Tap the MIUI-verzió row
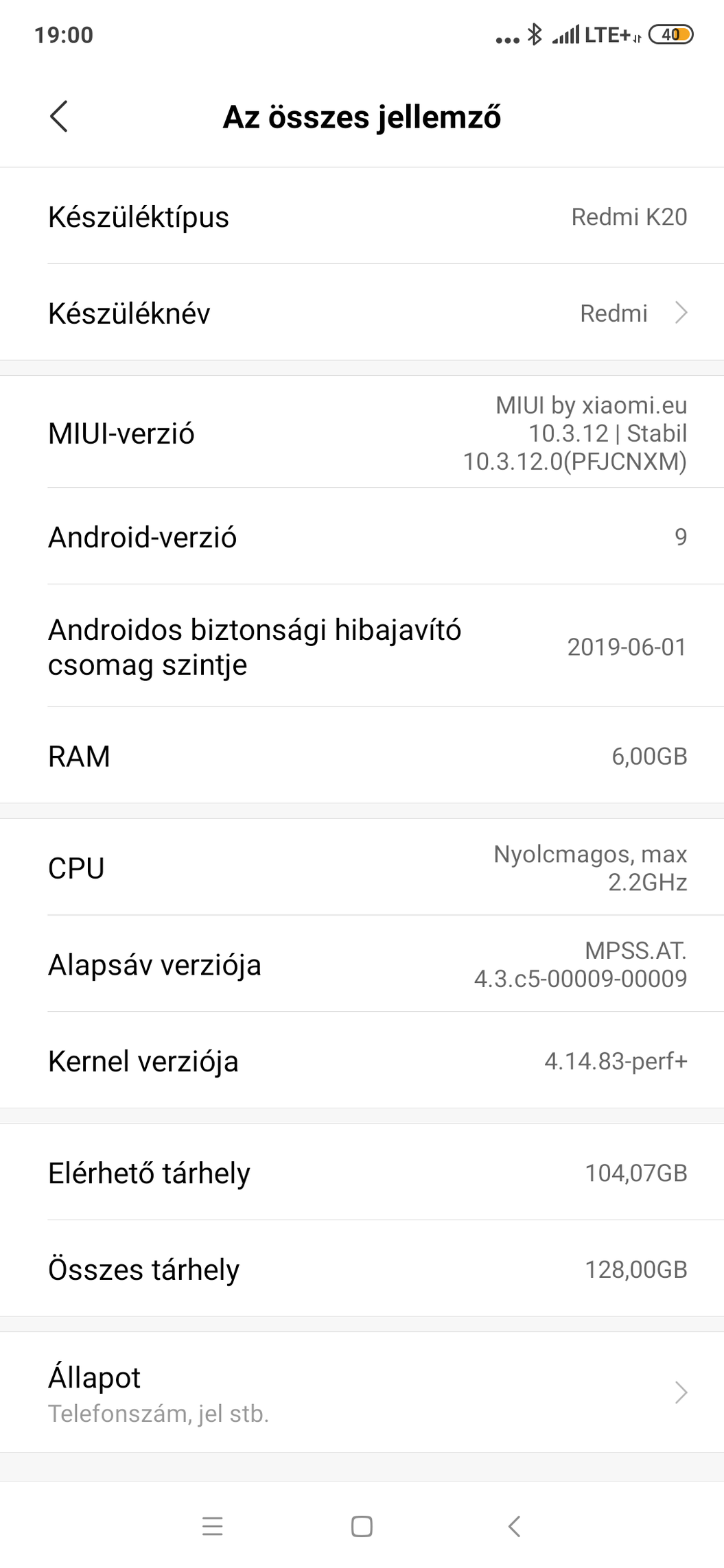724x1568 pixels. click(362, 433)
